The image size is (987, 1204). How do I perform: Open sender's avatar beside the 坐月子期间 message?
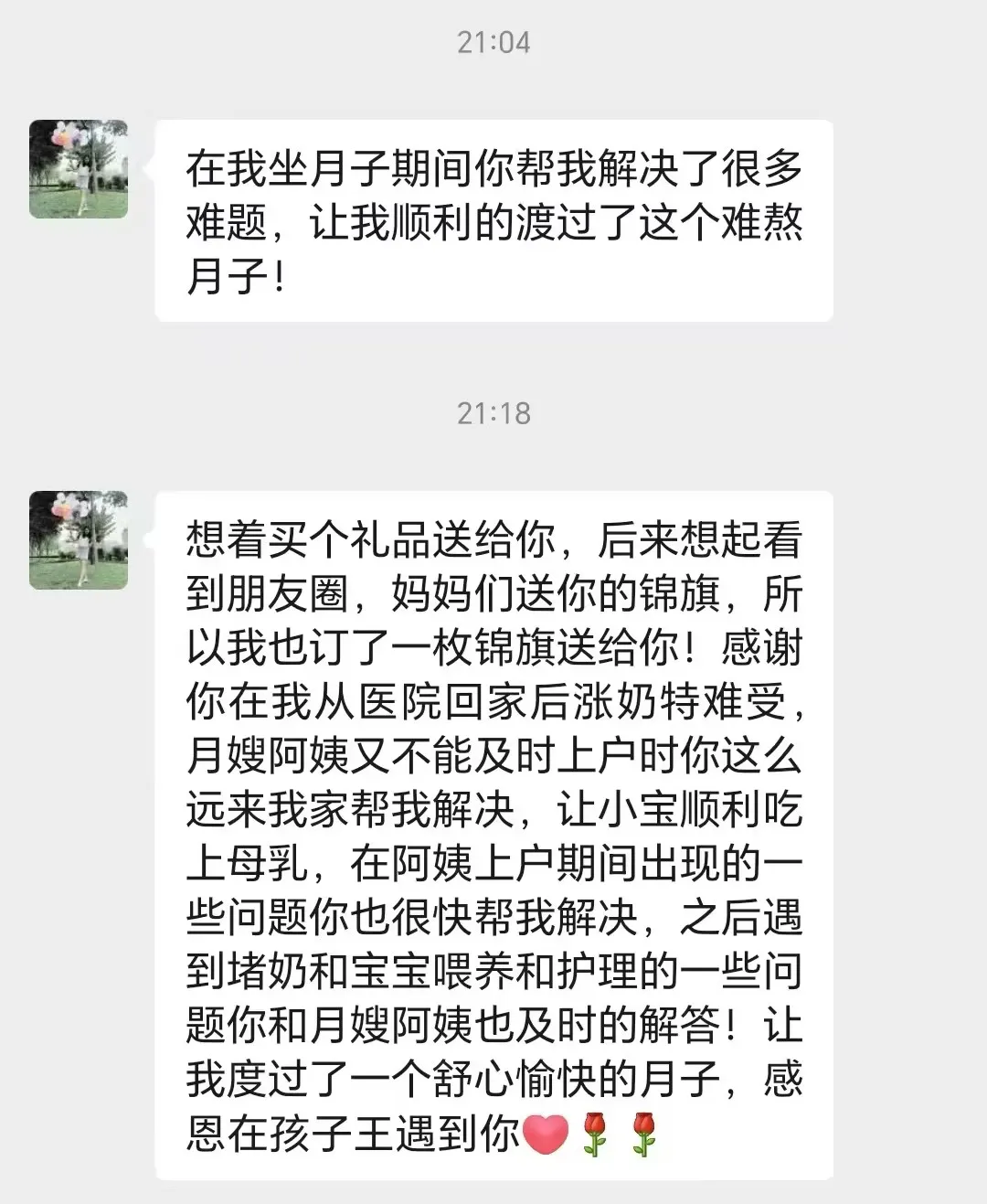point(79,169)
